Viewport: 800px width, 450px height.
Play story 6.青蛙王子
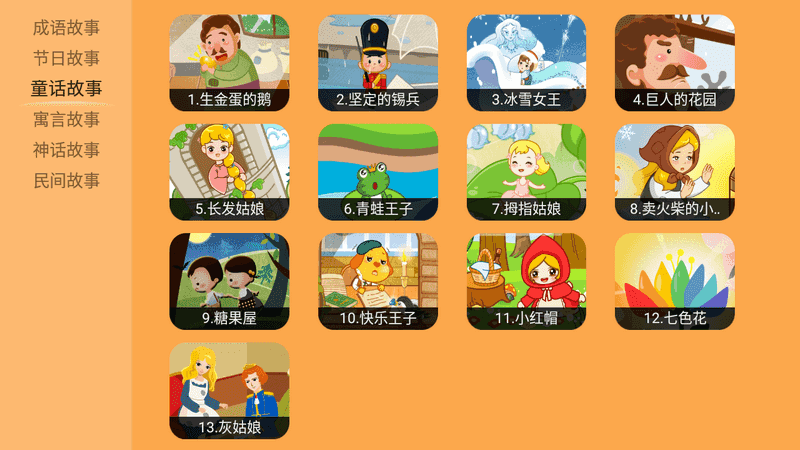(x=377, y=171)
